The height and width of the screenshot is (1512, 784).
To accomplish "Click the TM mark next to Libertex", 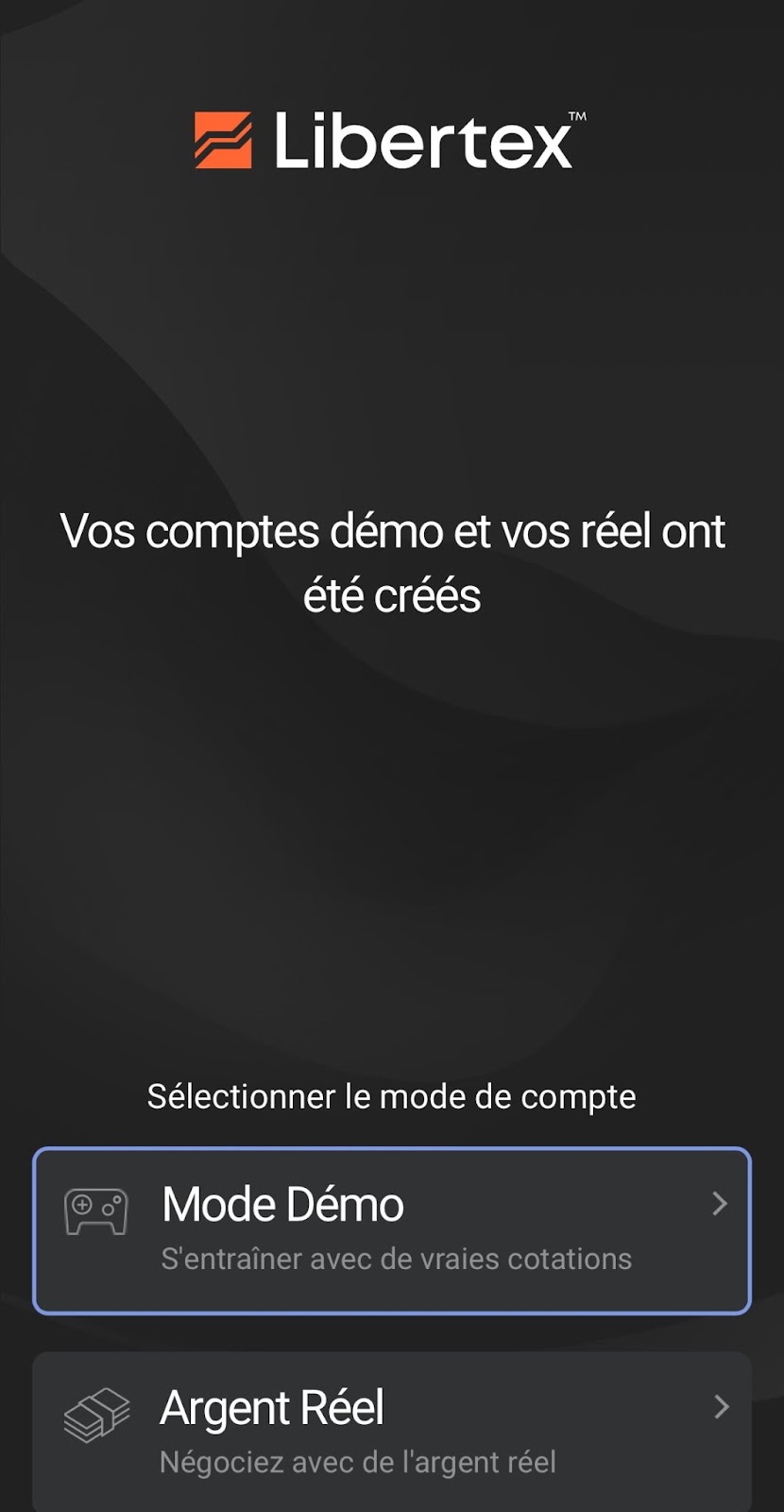I will pos(578,115).
